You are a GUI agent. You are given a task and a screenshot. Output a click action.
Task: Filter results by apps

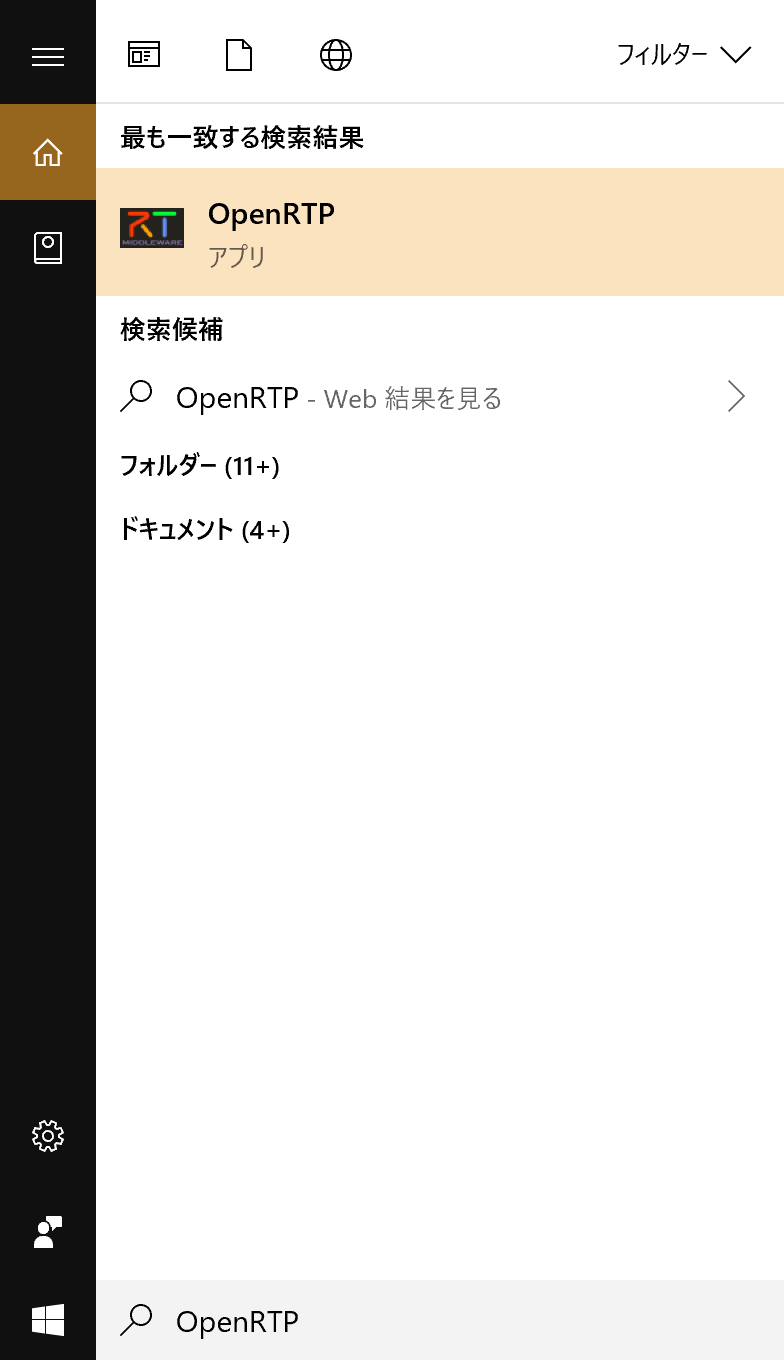tap(144, 55)
